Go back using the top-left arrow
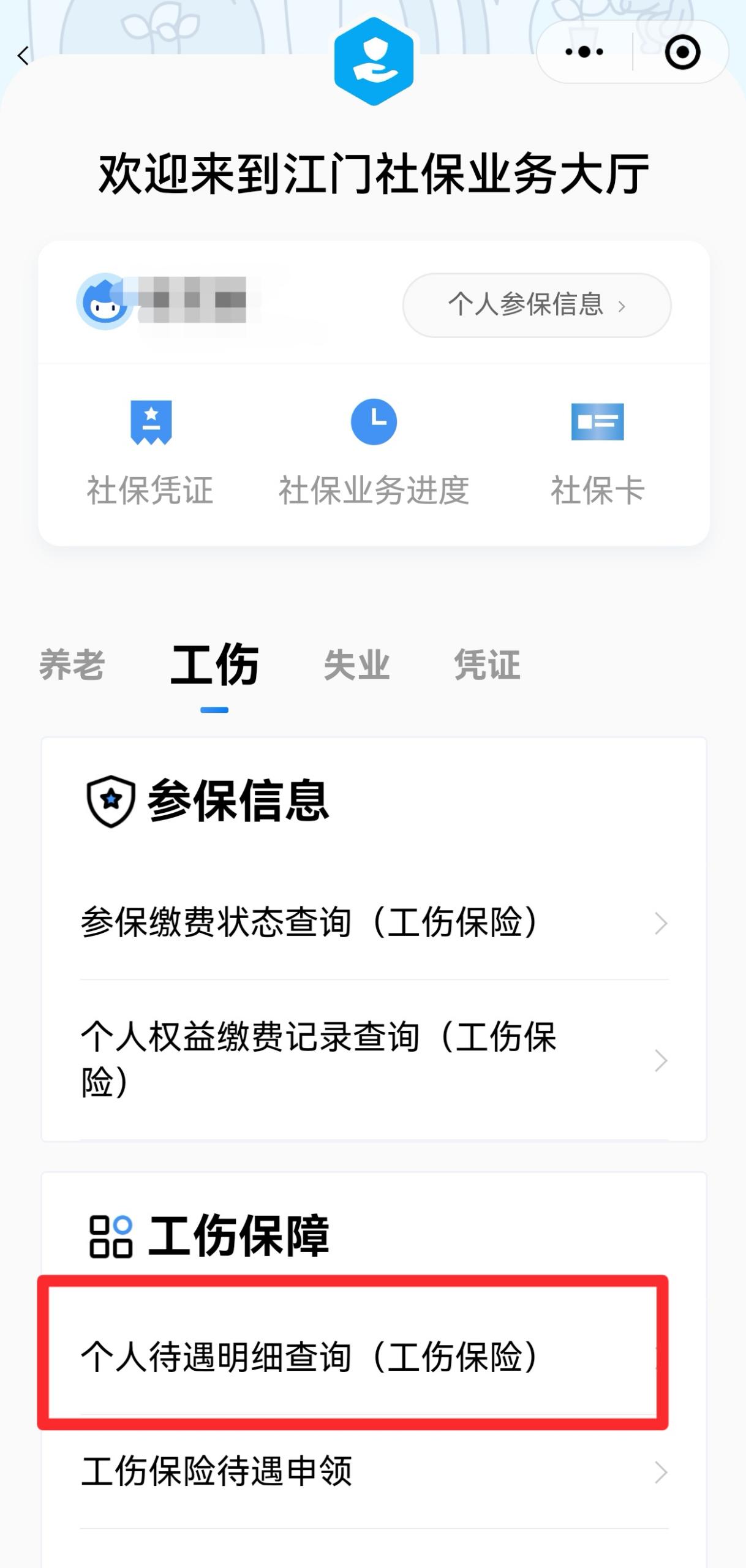This screenshot has height=1568, width=746. [23, 56]
